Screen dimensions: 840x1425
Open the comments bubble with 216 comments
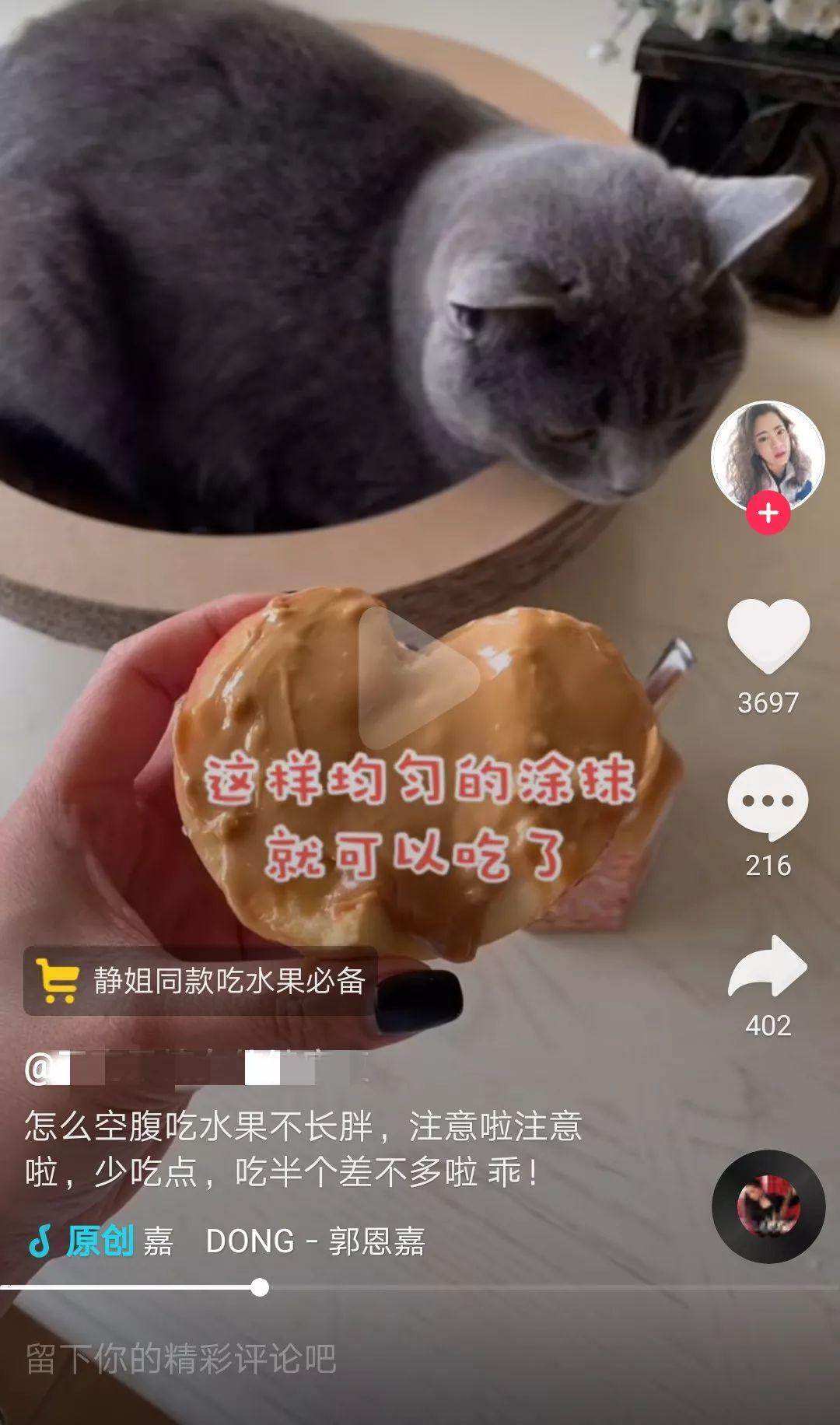click(768, 801)
